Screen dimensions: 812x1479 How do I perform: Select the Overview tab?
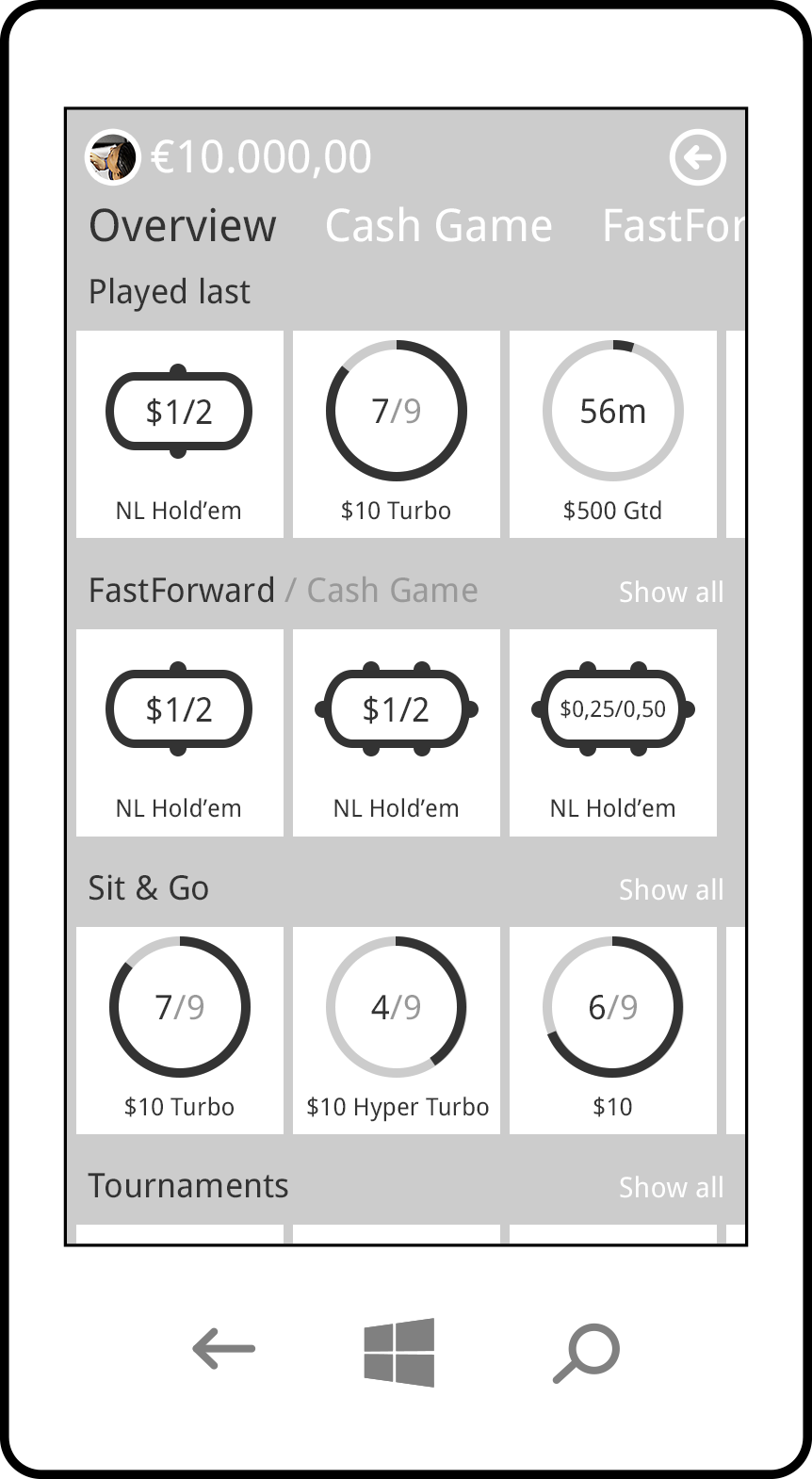click(x=183, y=226)
